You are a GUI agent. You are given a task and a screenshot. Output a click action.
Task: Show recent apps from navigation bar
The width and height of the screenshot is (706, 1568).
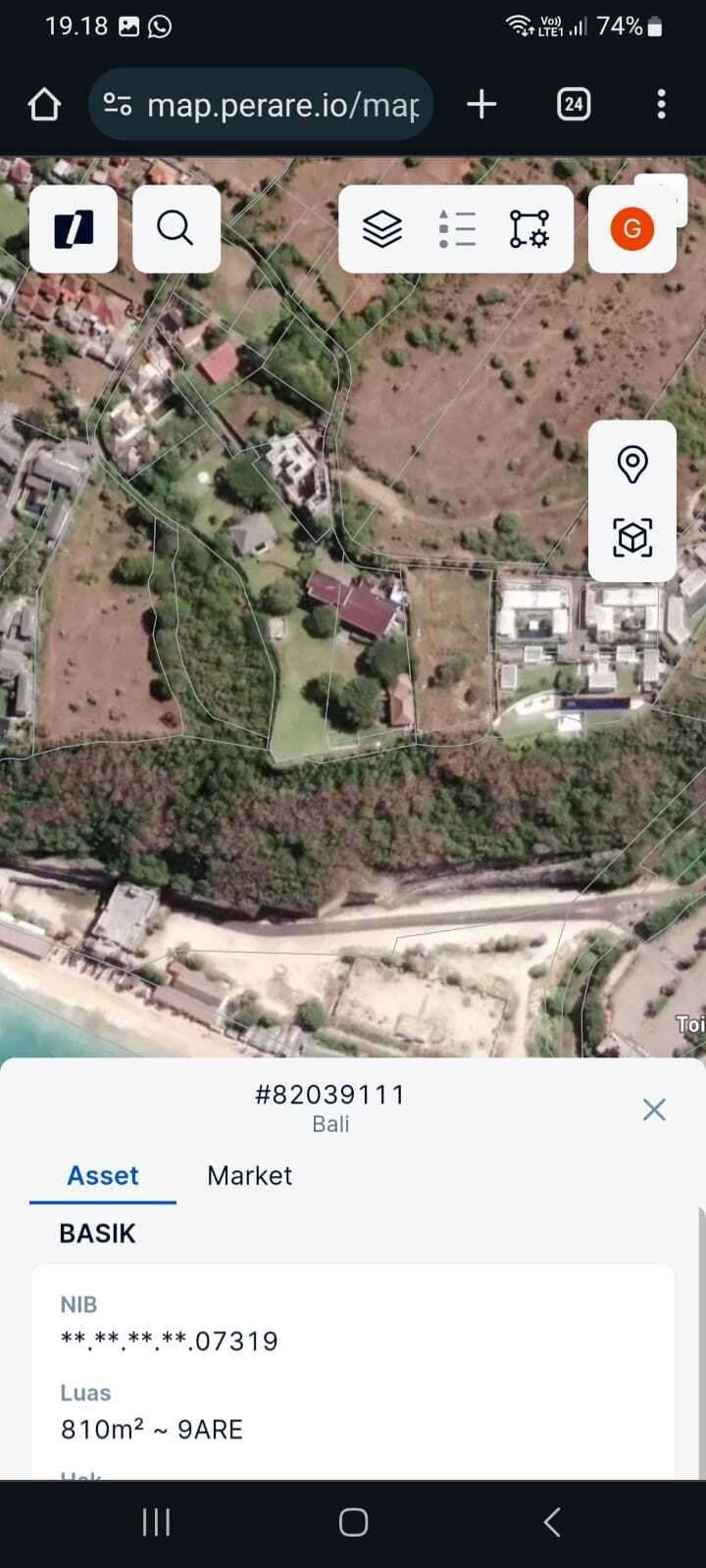pos(156,1522)
